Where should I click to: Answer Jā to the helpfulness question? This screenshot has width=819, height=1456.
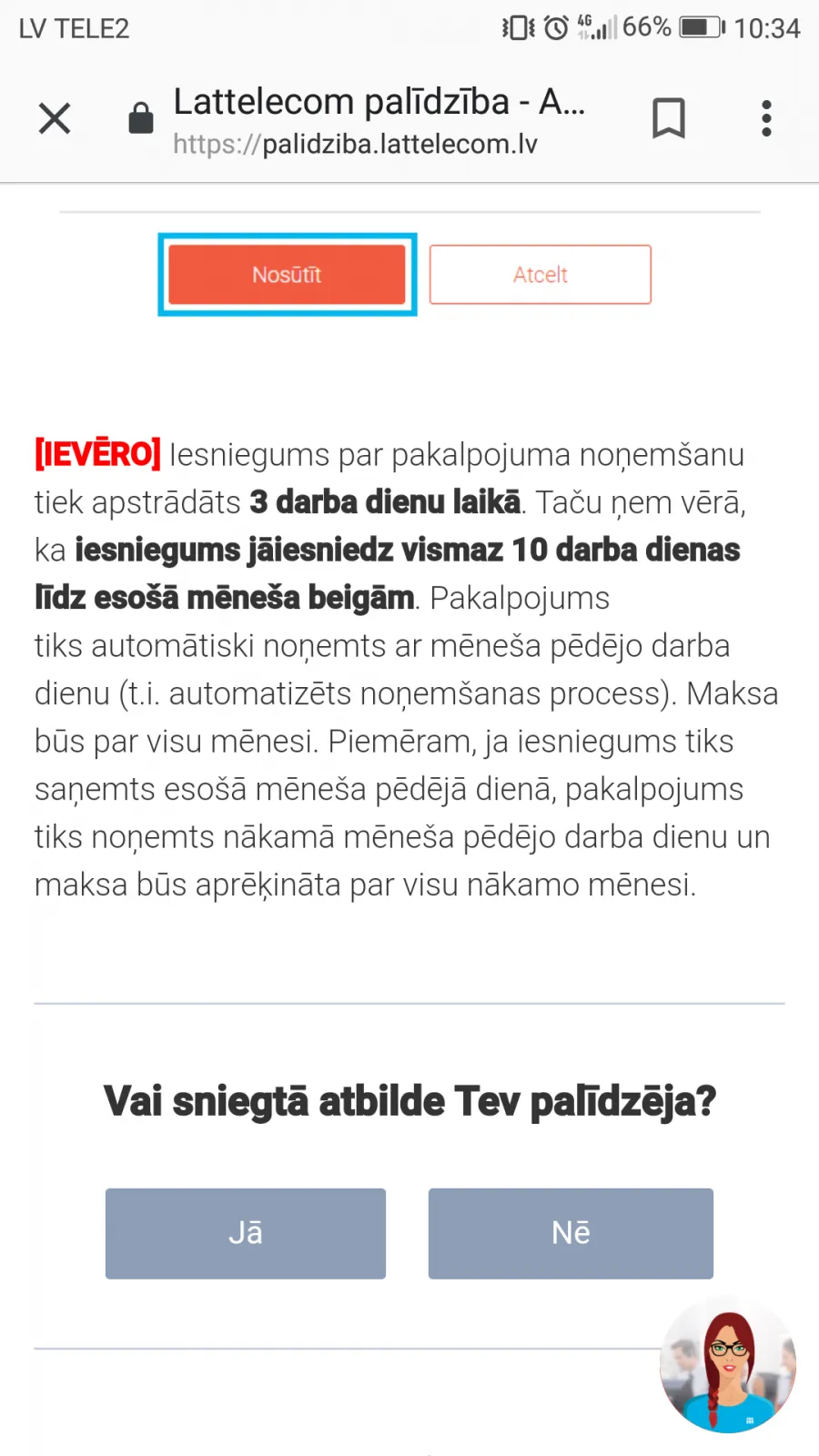point(246,1233)
